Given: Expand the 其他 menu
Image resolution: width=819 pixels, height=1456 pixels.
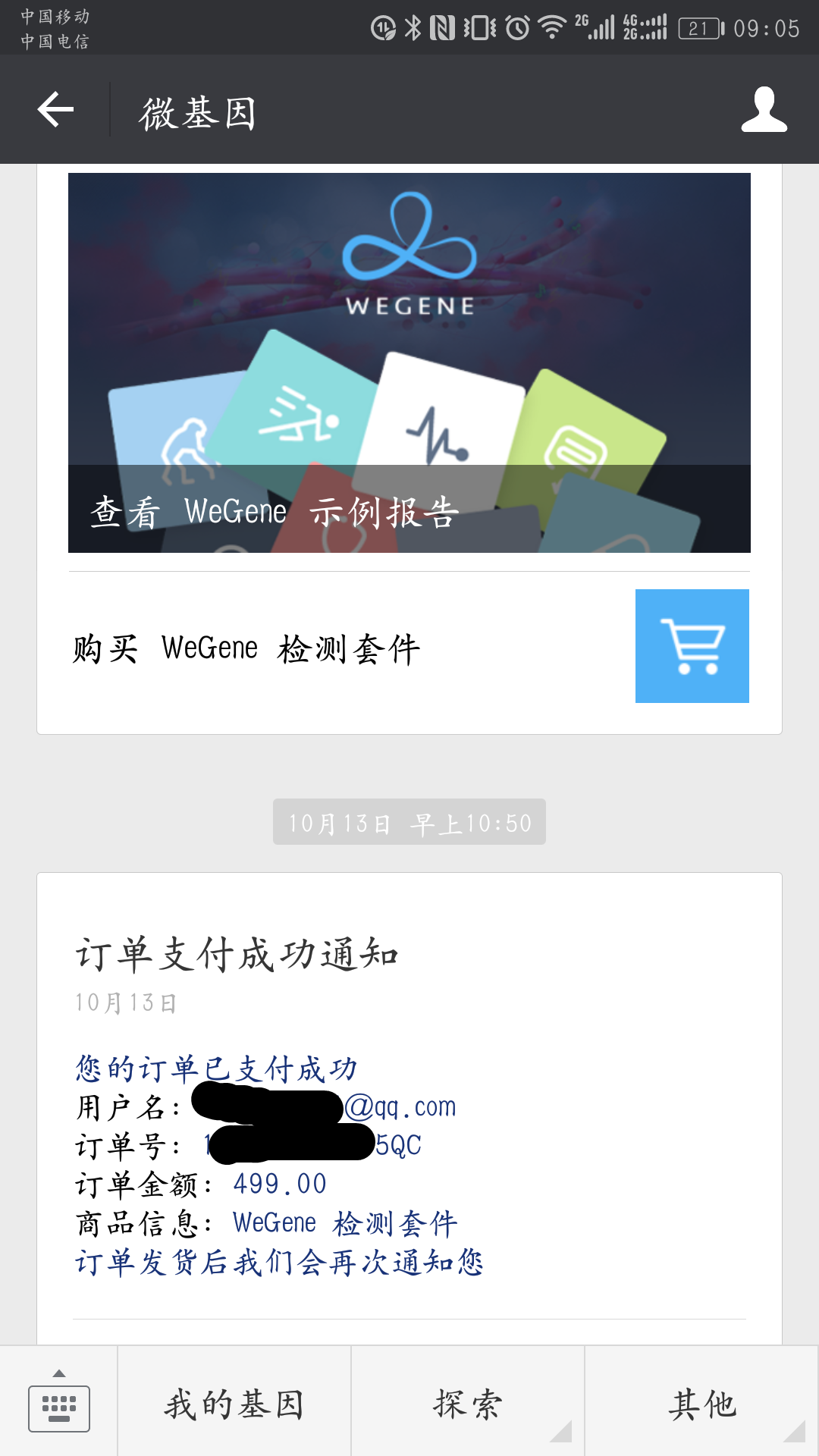Looking at the screenshot, I should [702, 1401].
